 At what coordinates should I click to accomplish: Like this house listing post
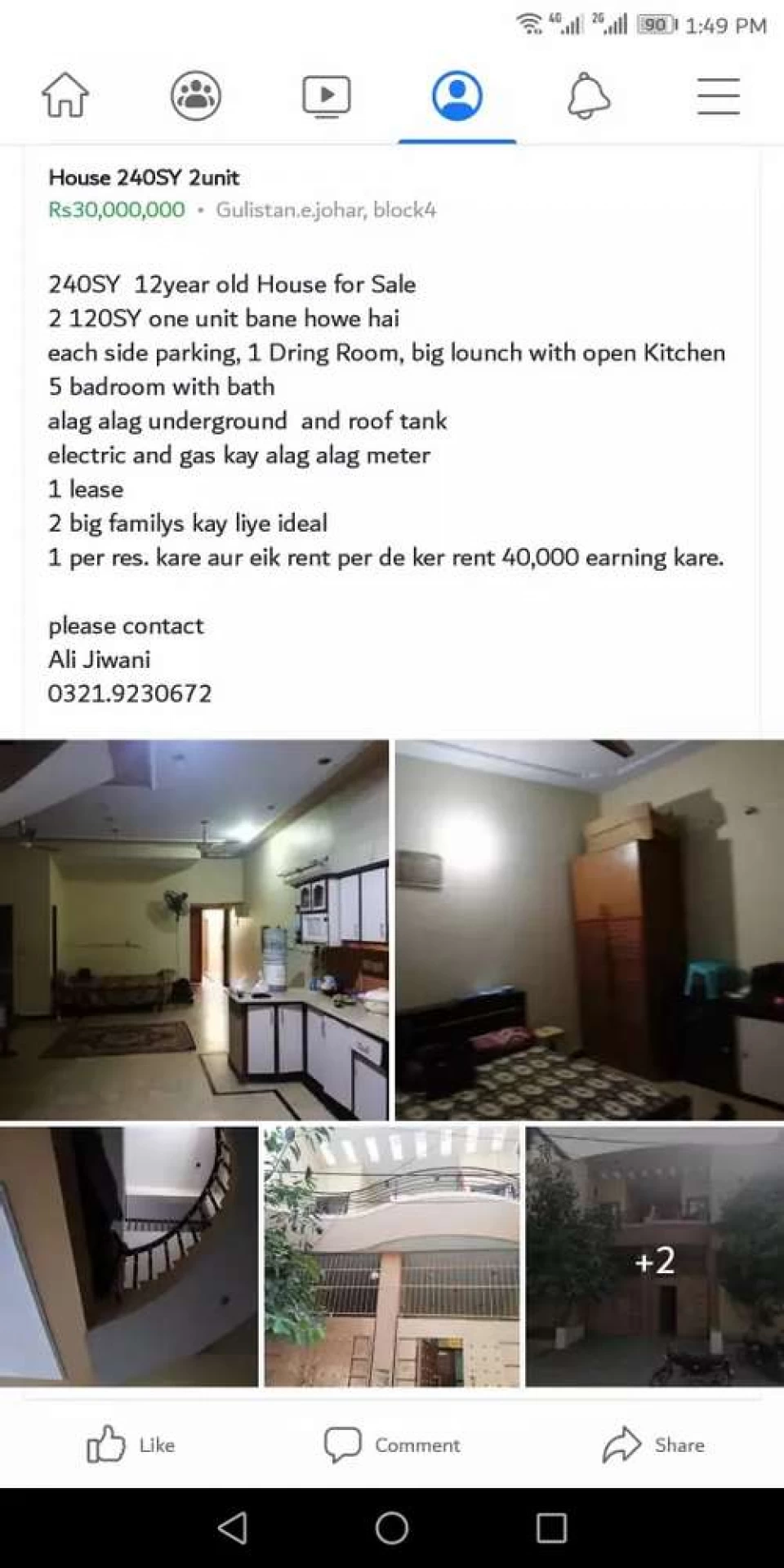tap(131, 1445)
